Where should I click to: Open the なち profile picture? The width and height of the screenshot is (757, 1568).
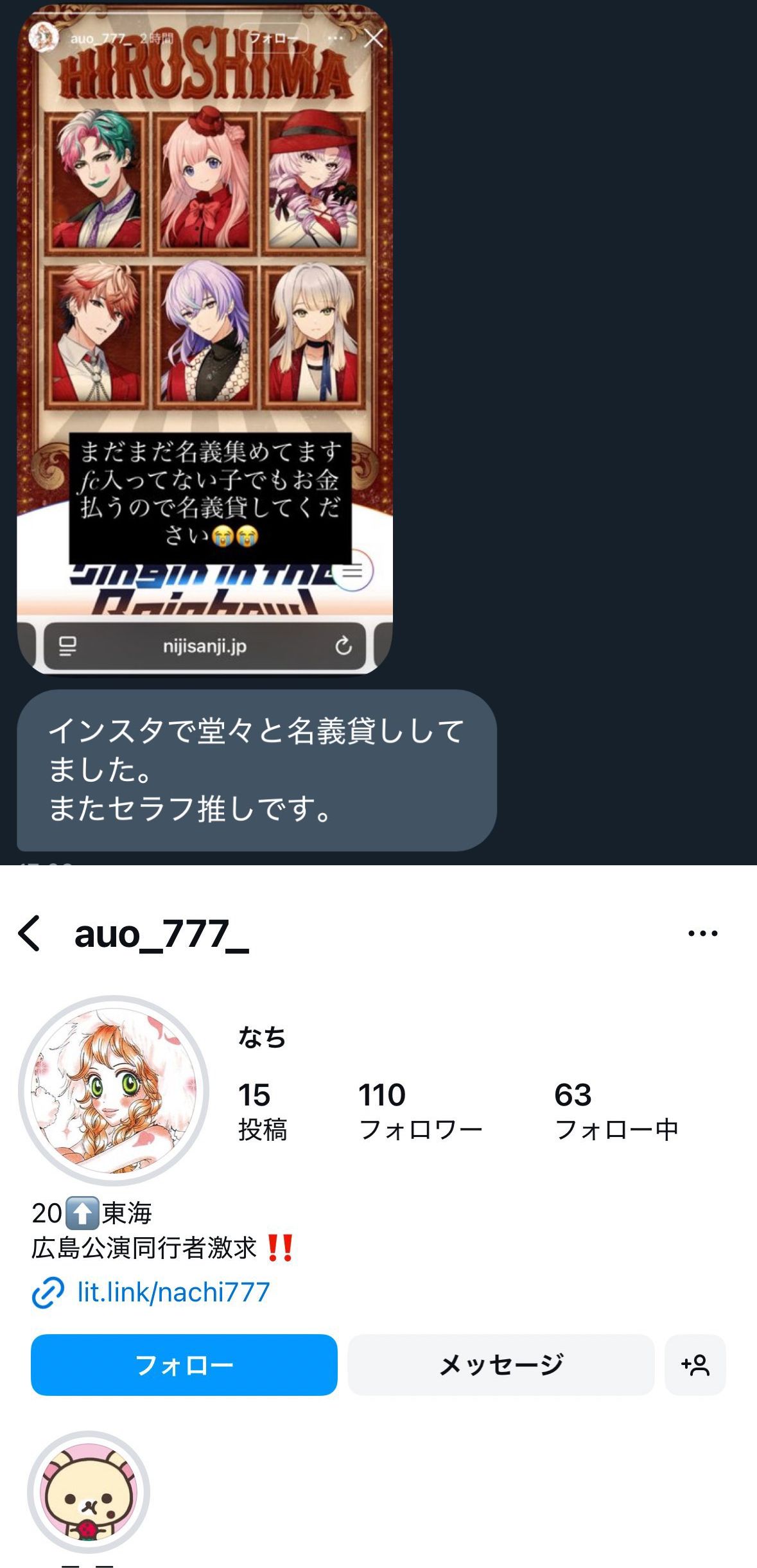(x=114, y=1090)
